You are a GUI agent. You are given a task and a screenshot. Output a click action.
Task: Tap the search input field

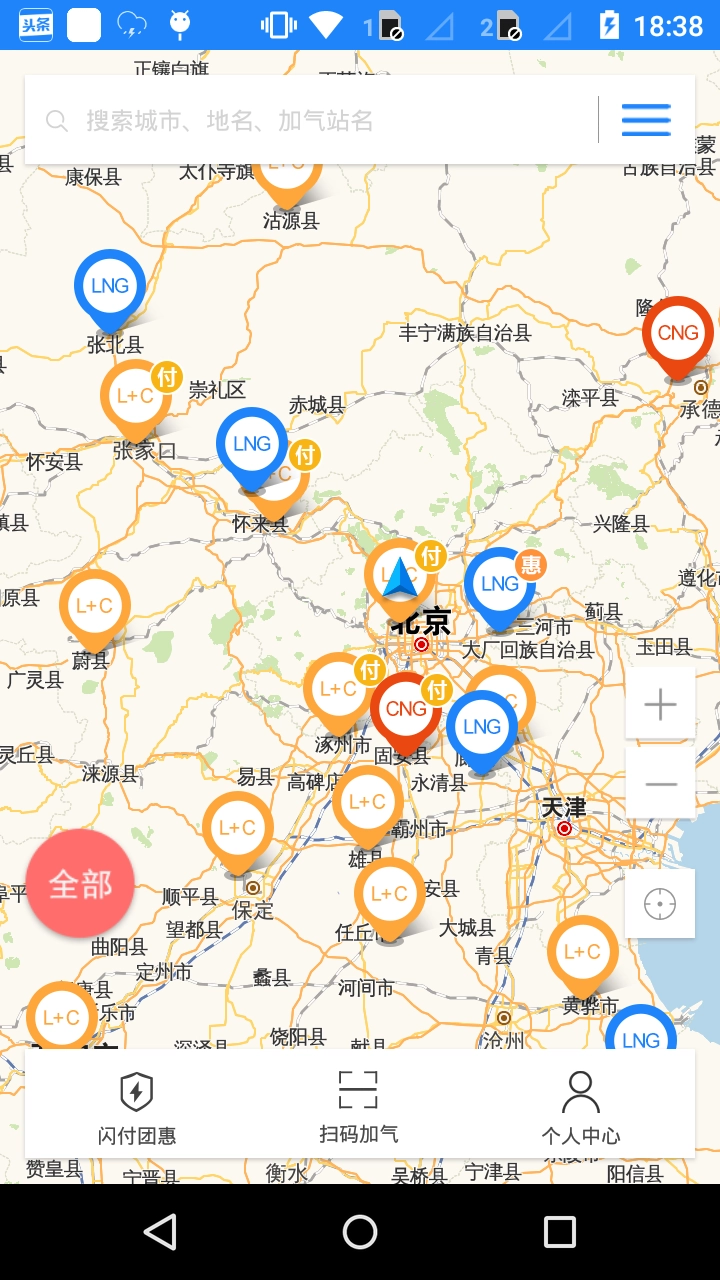click(300, 119)
